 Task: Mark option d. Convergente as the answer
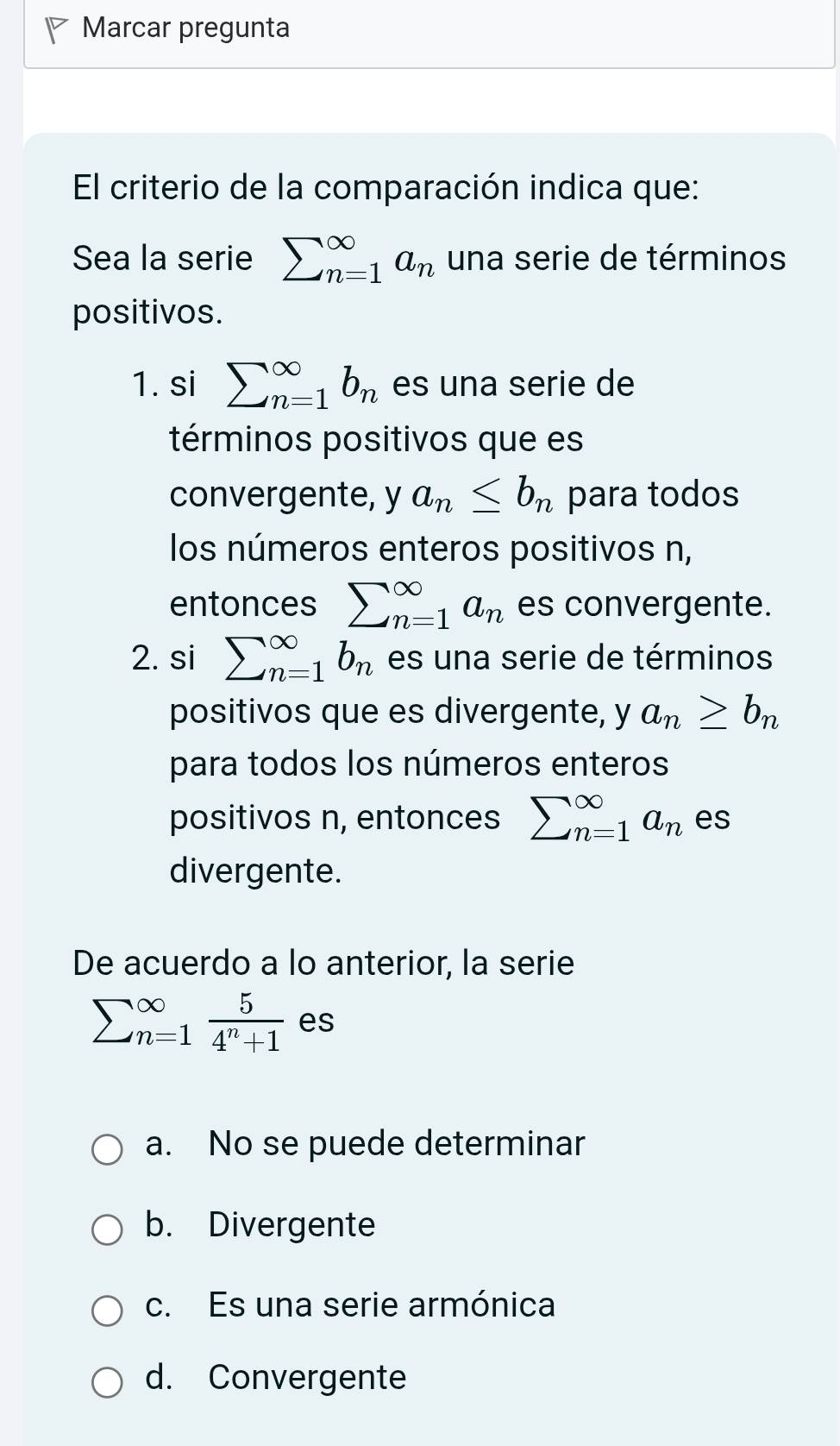[108, 1381]
